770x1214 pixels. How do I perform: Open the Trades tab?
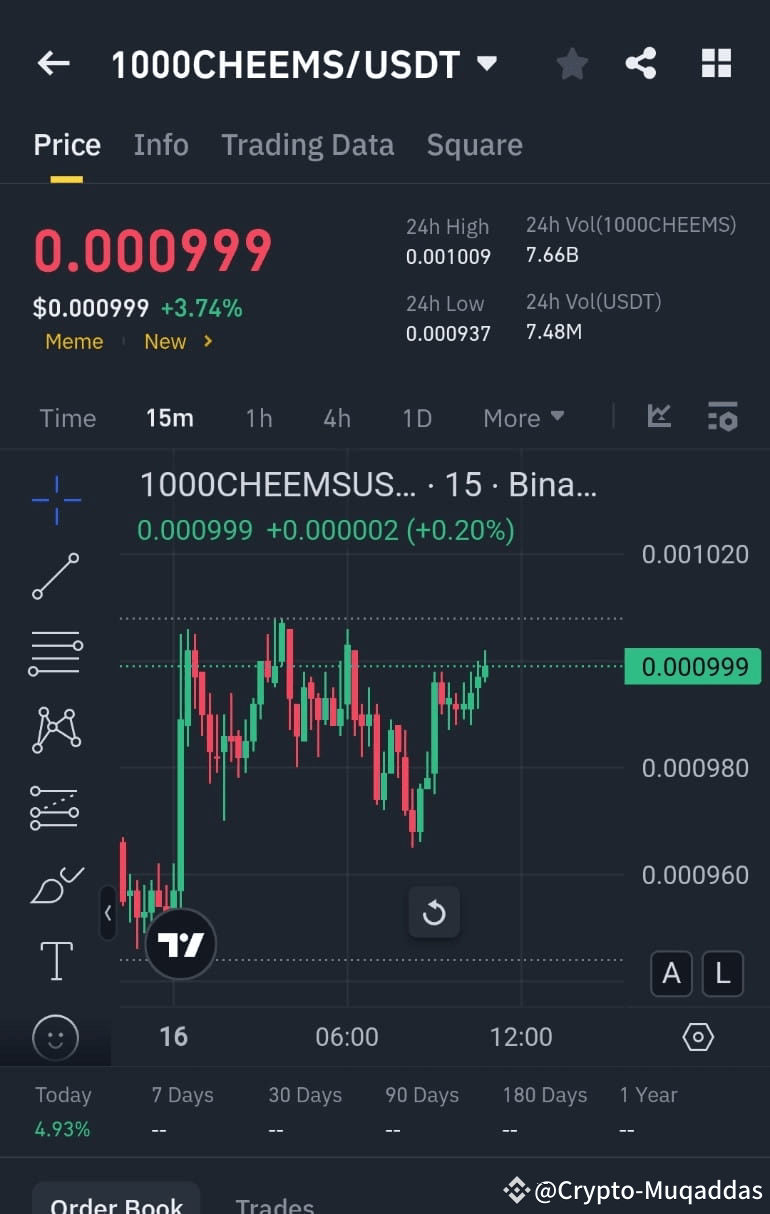click(274, 1203)
